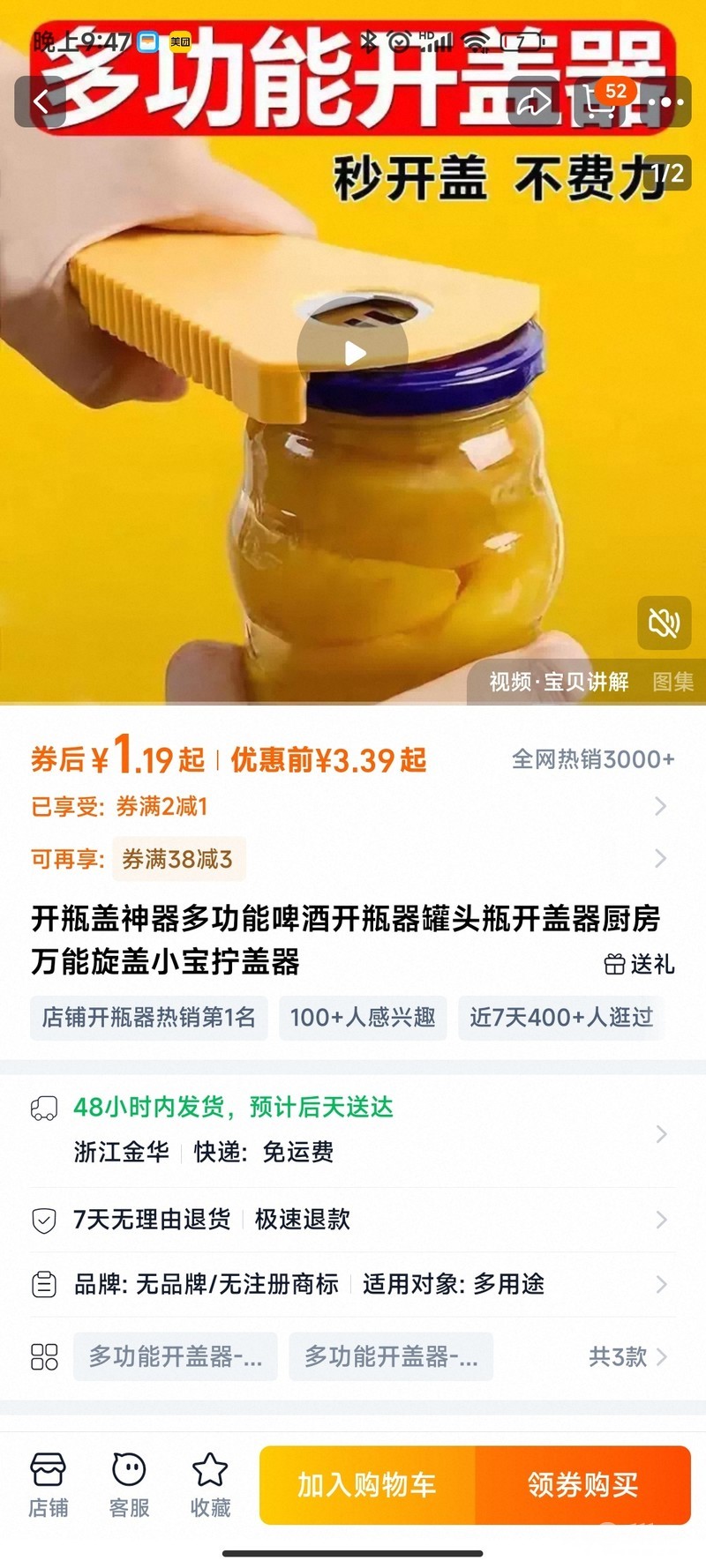Image resolution: width=706 pixels, height=1568 pixels.
Task: Select the 视频·宝贝讲解 tab
Action: click(559, 682)
